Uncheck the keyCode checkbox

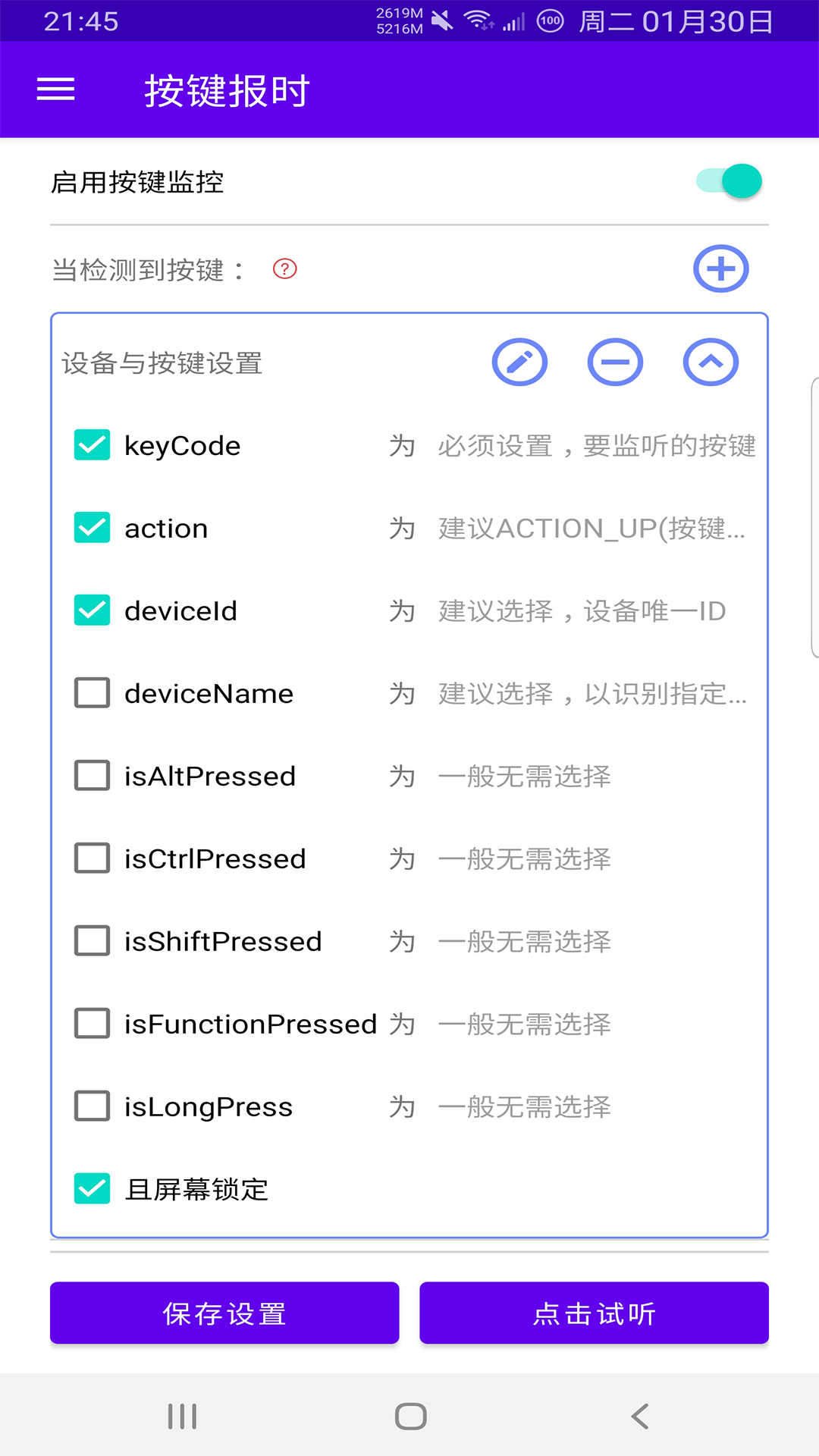tap(93, 445)
